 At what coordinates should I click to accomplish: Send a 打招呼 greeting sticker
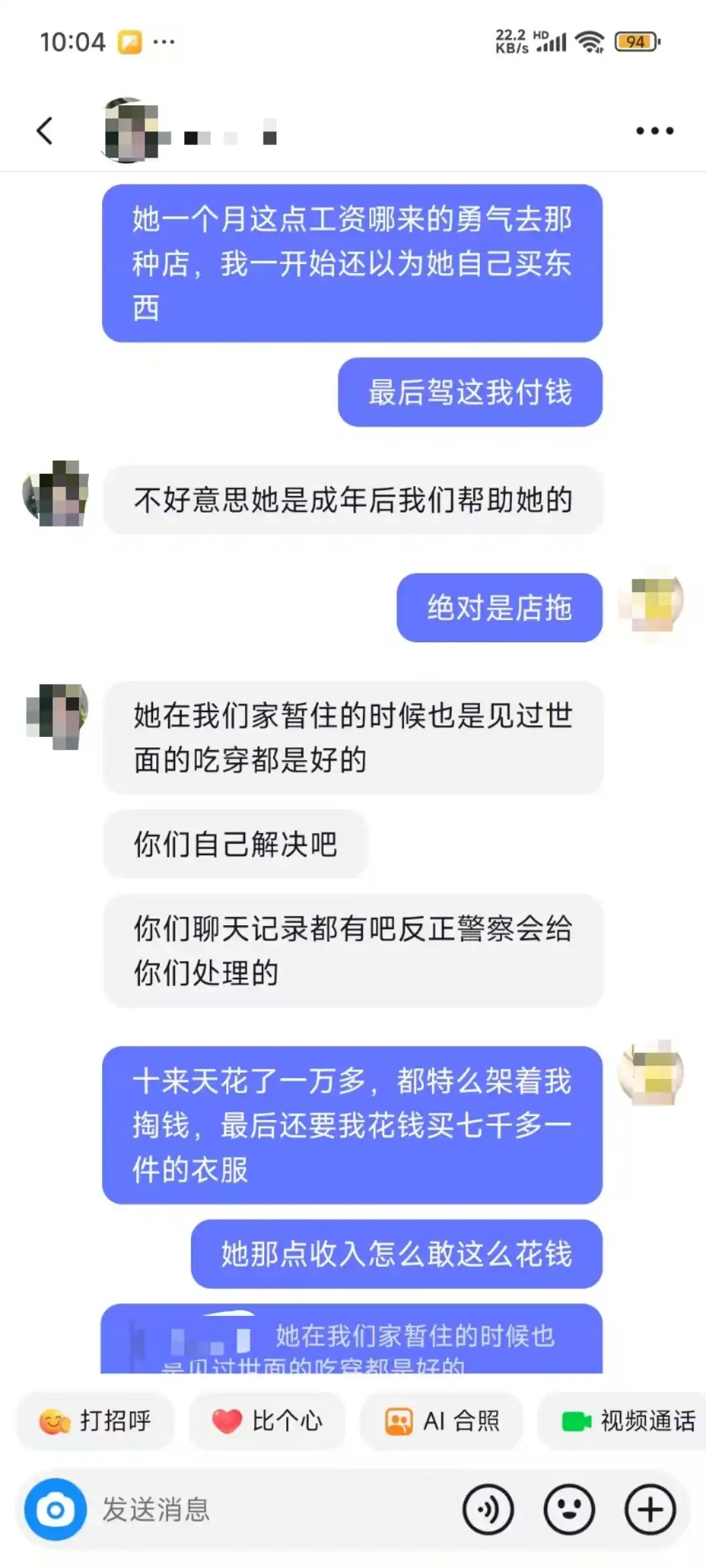(x=95, y=1422)
